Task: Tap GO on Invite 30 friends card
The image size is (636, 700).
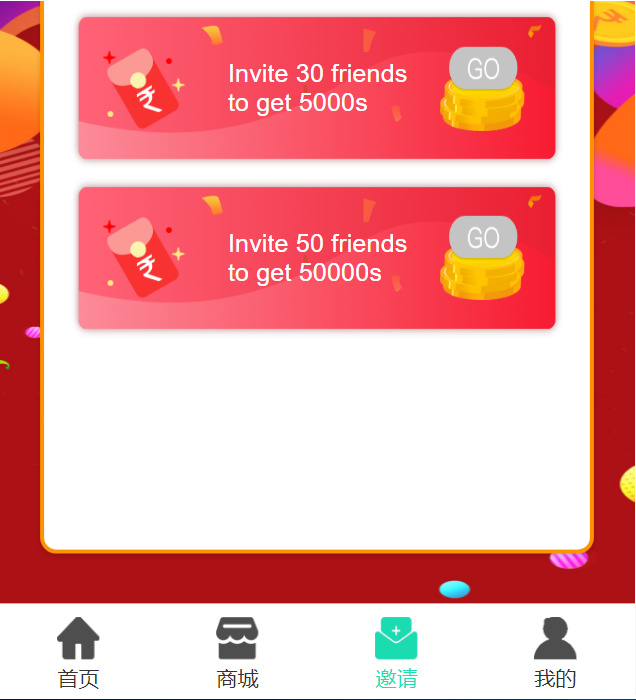Action: [483, 68]
